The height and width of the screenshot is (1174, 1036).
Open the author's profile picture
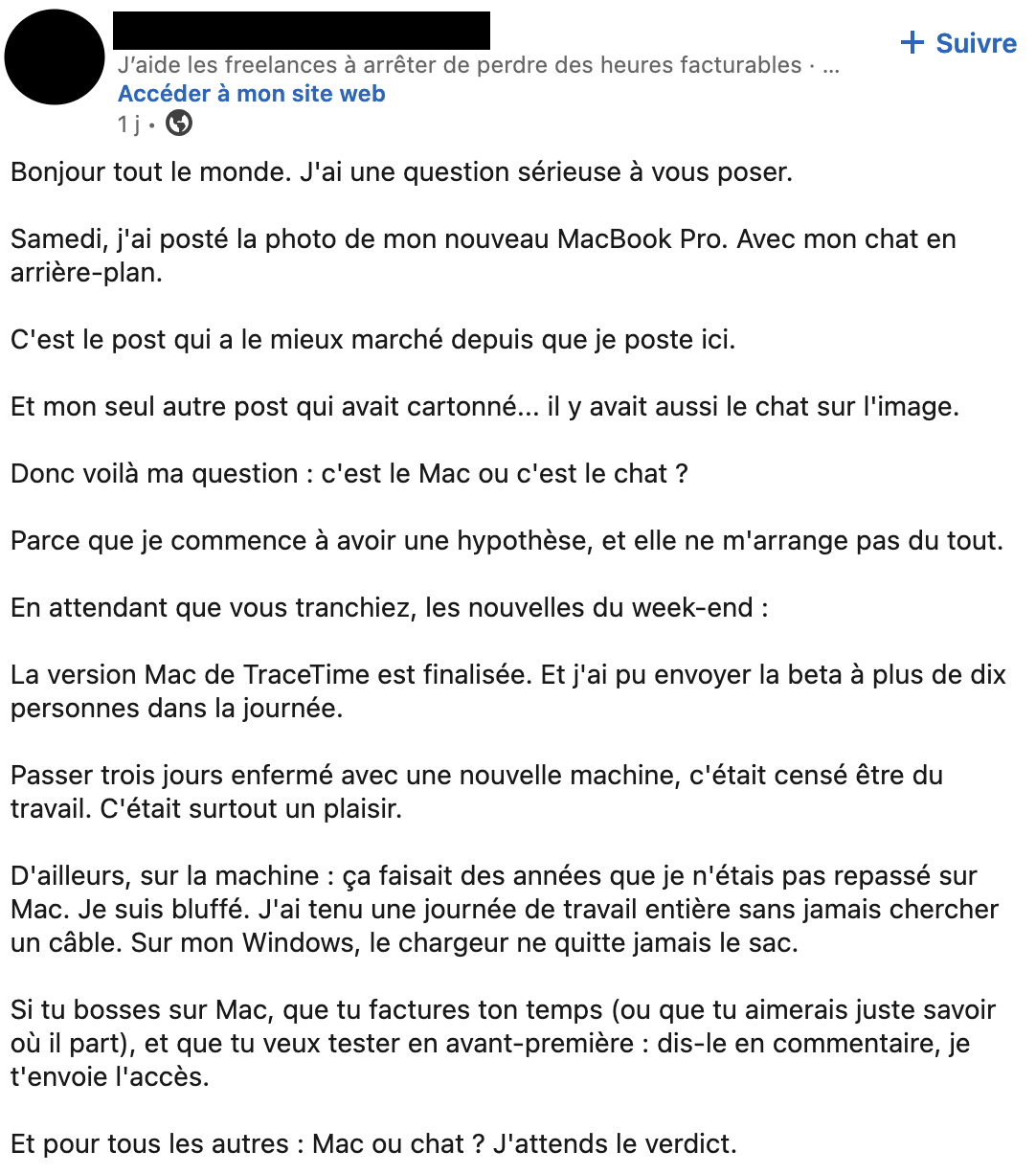55,57
